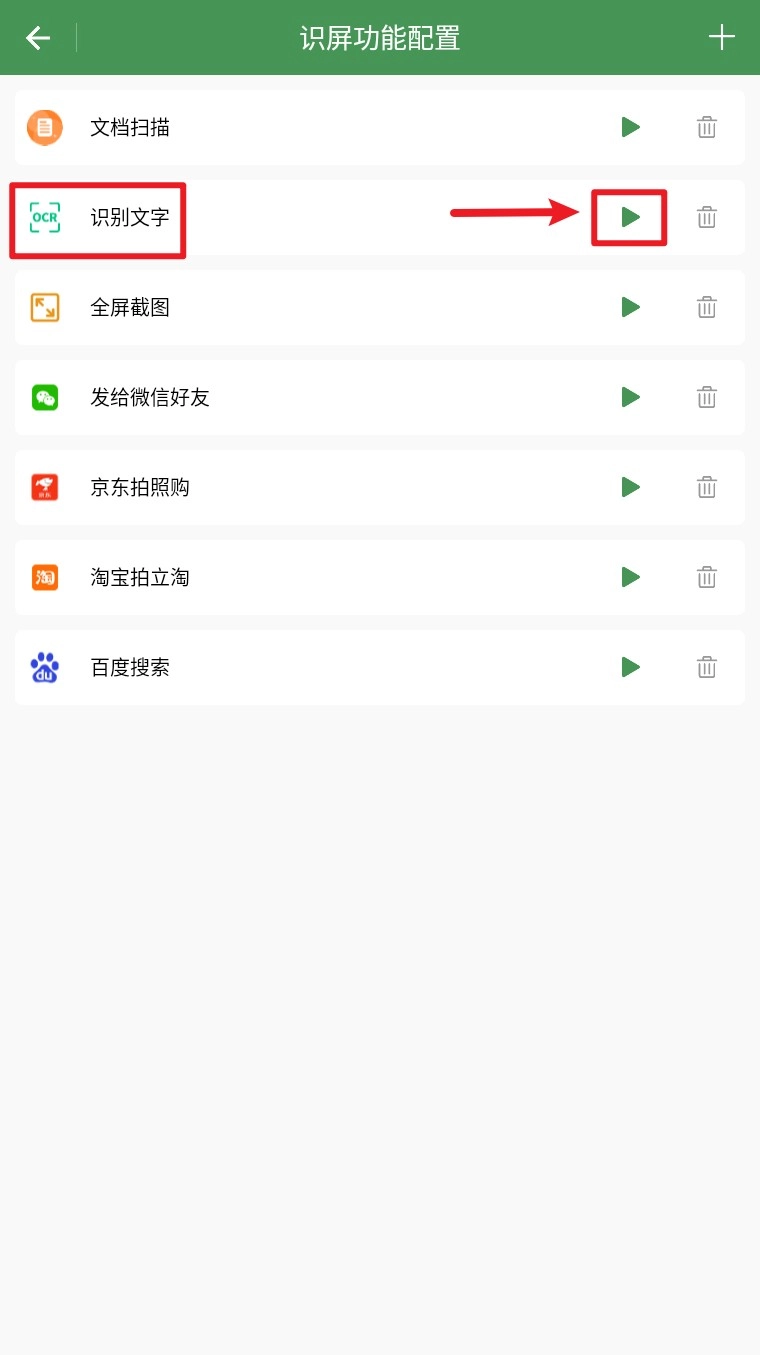Open the 全屏截图 row
Viewport: 760px width, 1355px height.
[x=130, y=307]
